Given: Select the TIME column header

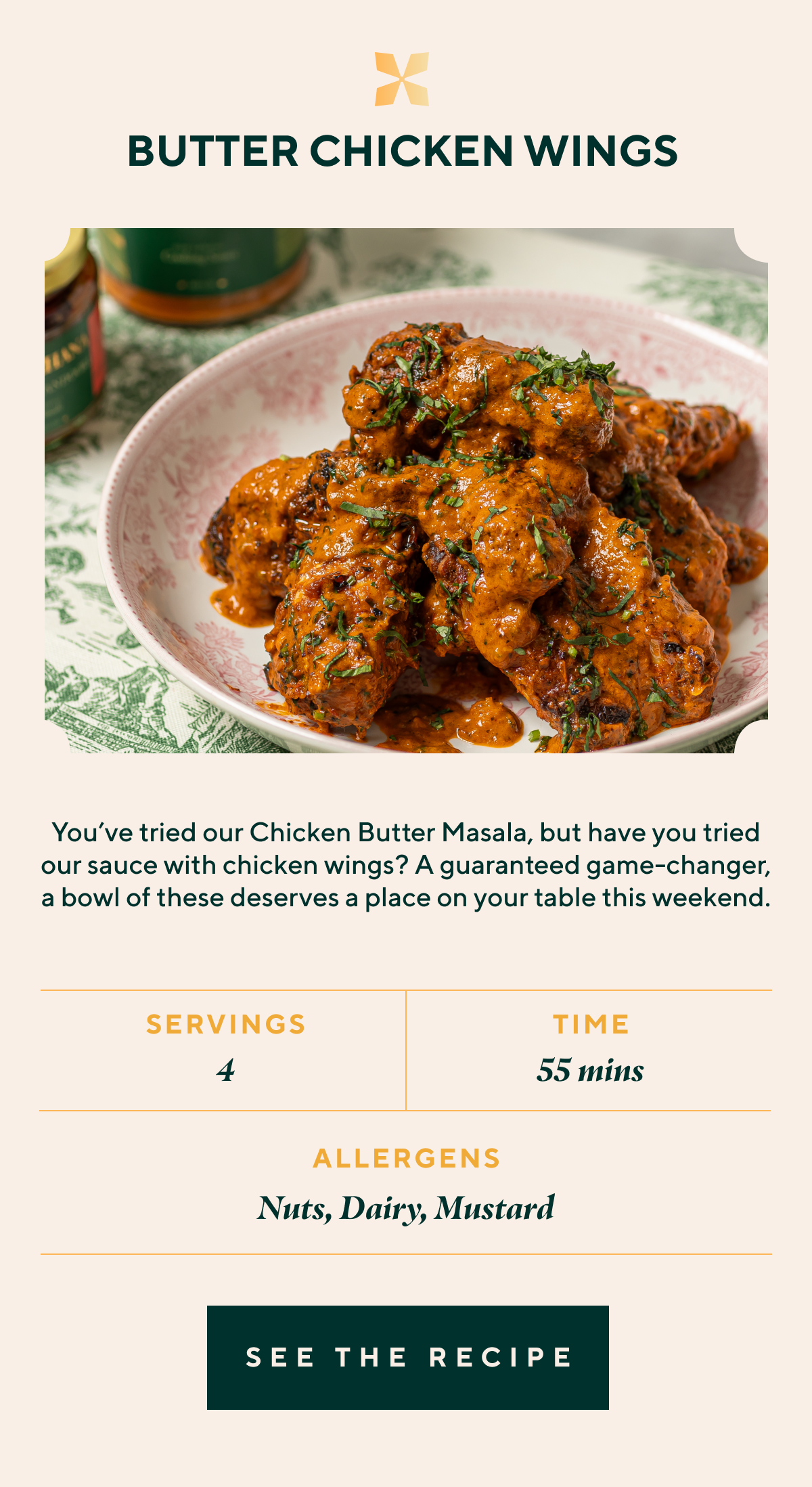Looking at the screenshot, I should [x=592, y=1024].
